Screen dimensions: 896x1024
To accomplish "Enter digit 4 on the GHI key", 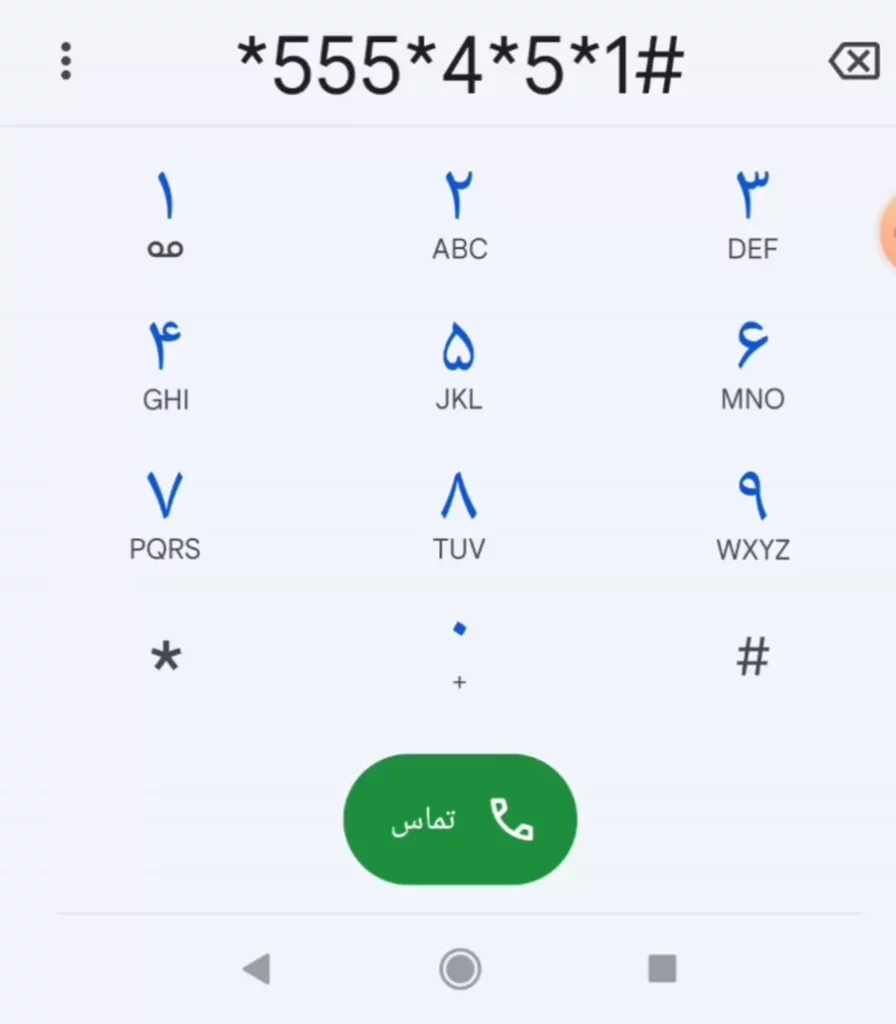I will (165, 366).
